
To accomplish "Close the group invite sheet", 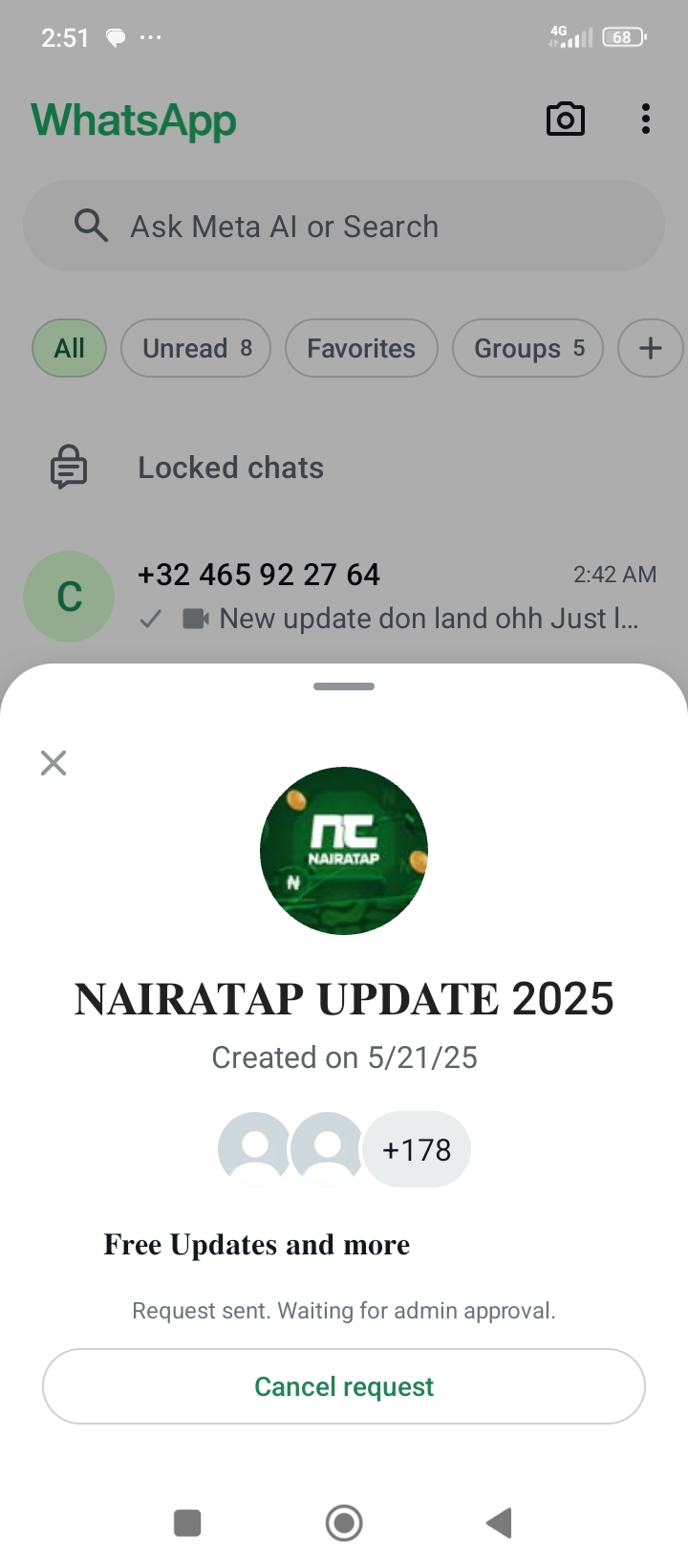I will pyautogui.click(x=54, y=763).
